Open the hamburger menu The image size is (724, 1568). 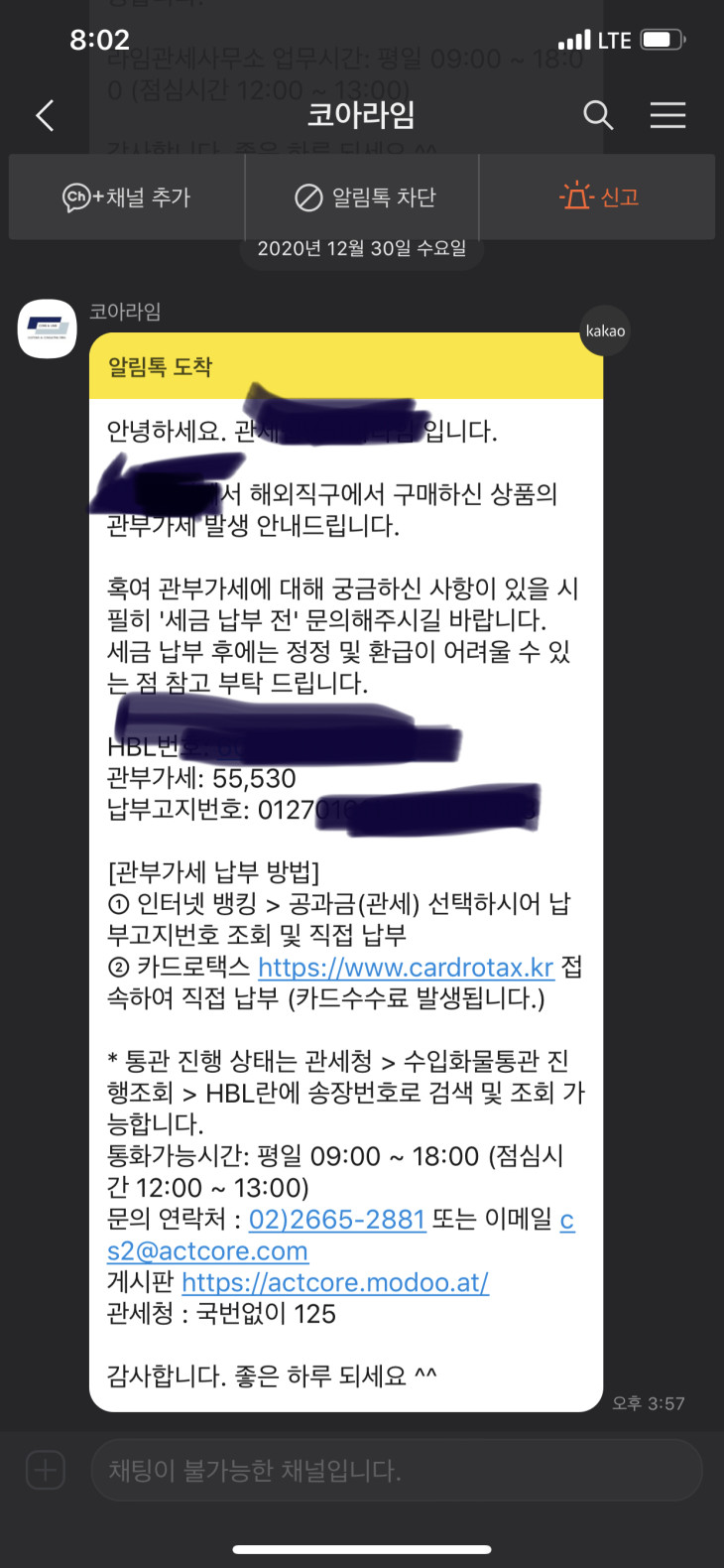tap(667, 116)
